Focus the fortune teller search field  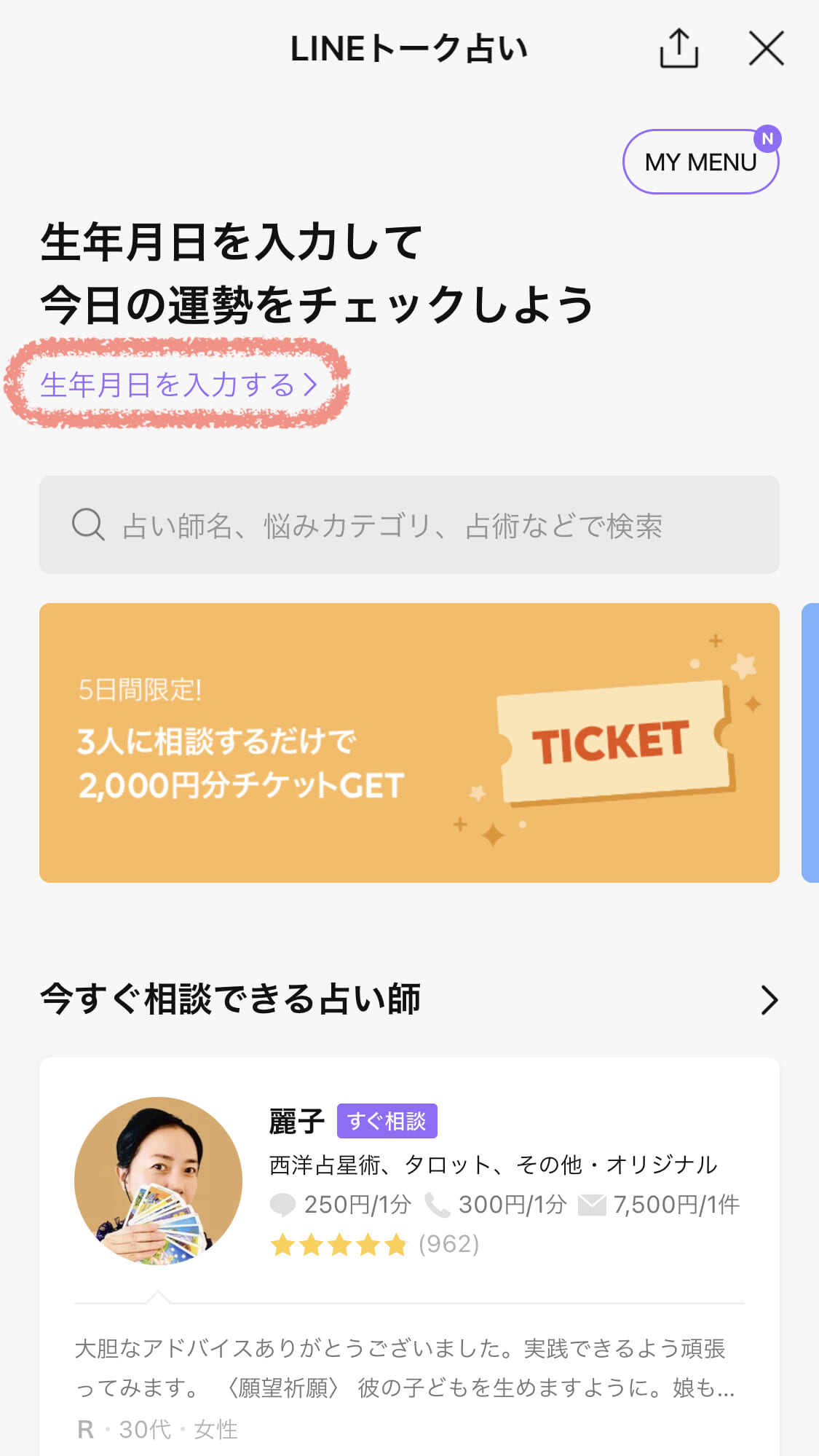(409, 525)
